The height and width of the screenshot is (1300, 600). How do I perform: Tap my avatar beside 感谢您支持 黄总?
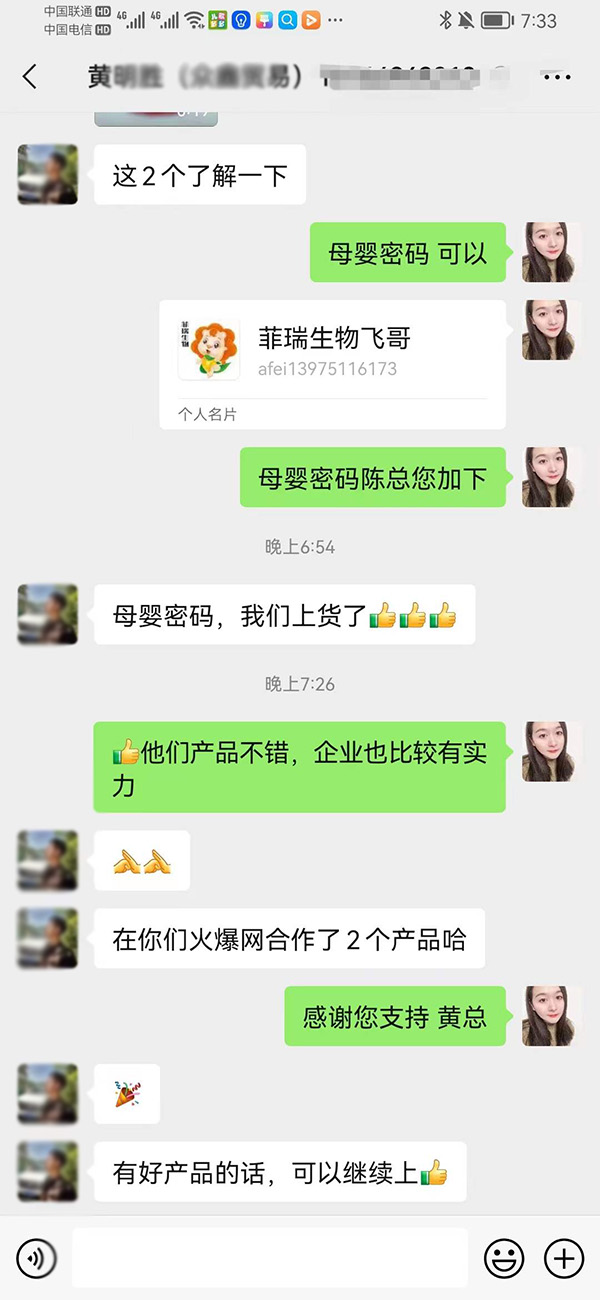click(552, 1016)
